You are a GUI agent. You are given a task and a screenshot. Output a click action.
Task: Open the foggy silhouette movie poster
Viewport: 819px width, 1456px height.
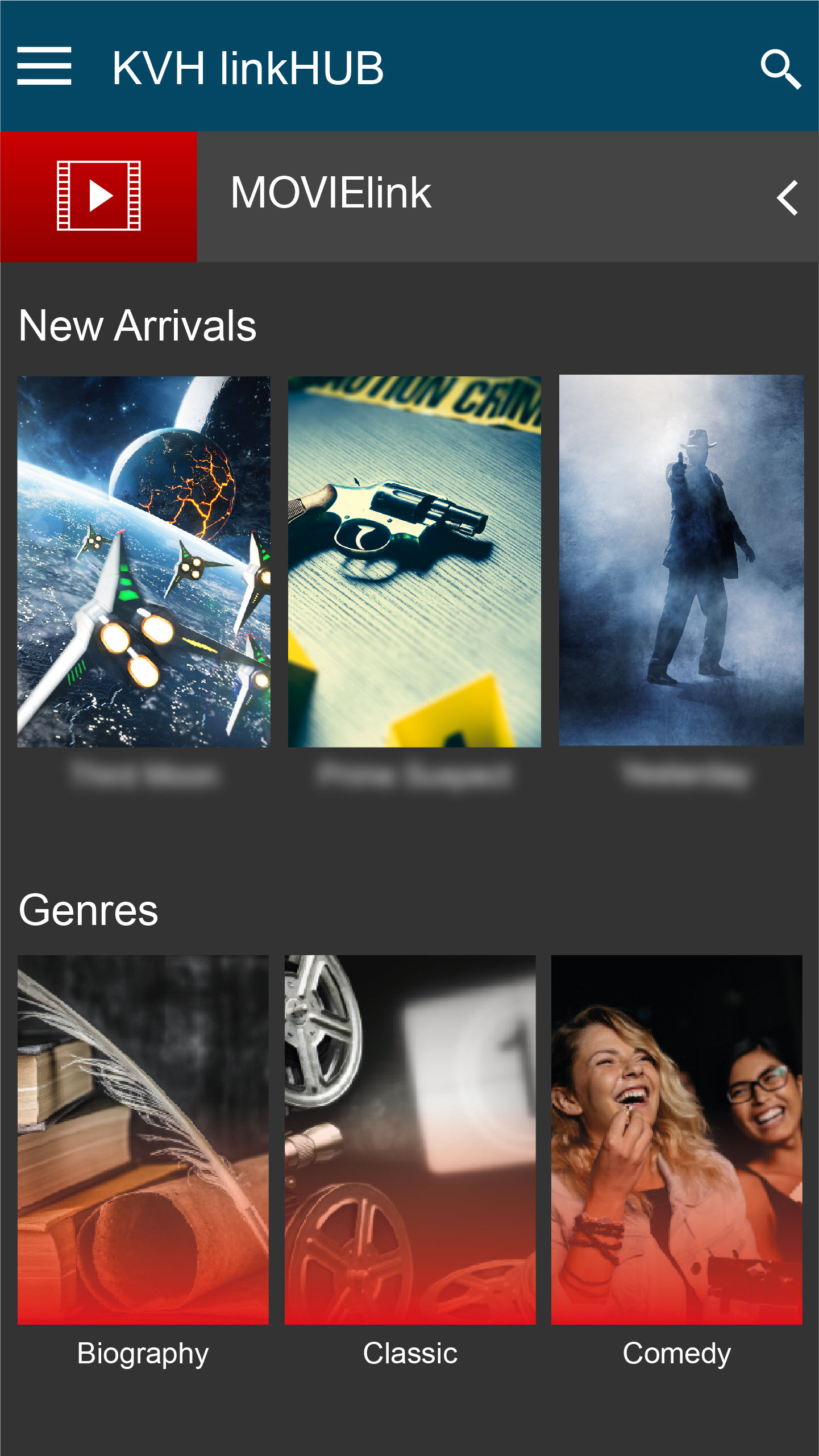681,560
